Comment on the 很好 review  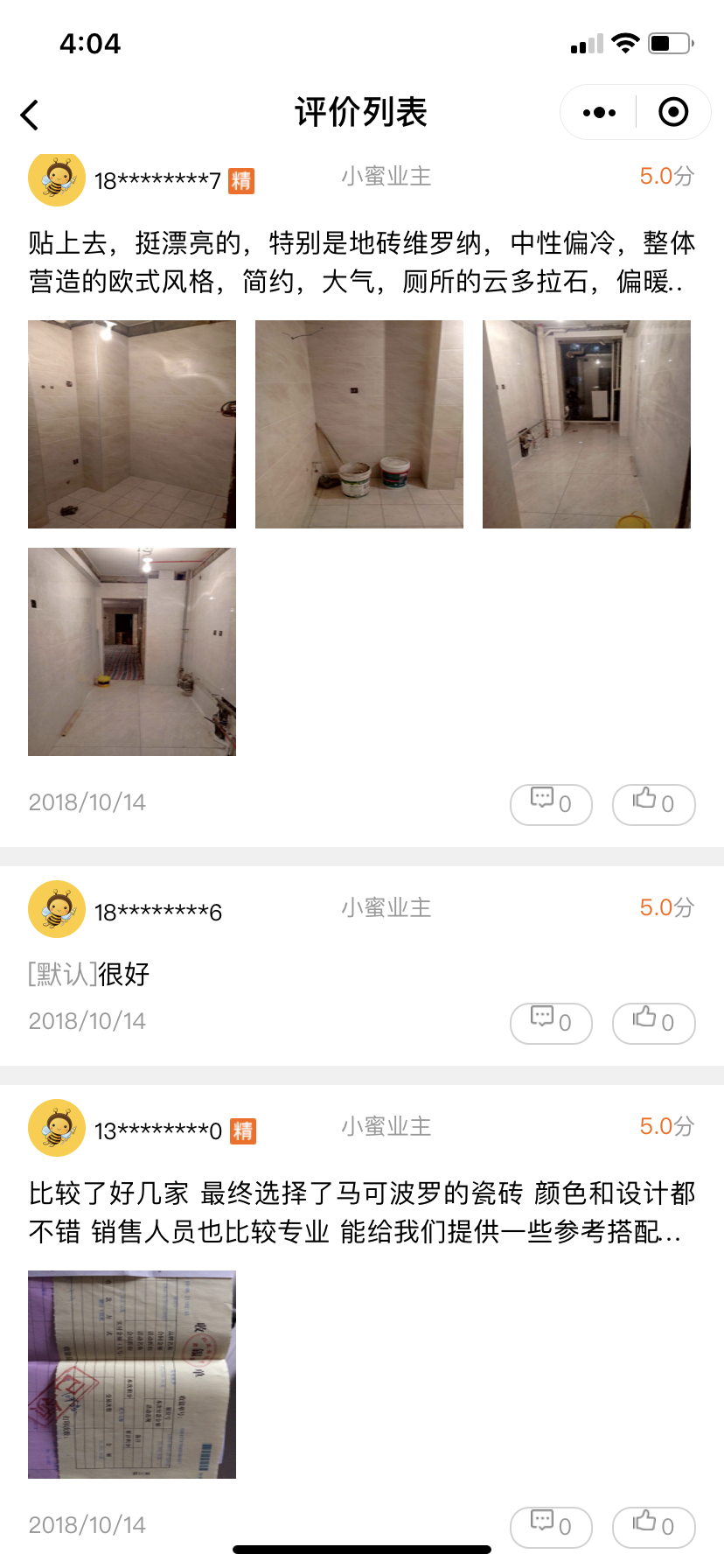551,1023
